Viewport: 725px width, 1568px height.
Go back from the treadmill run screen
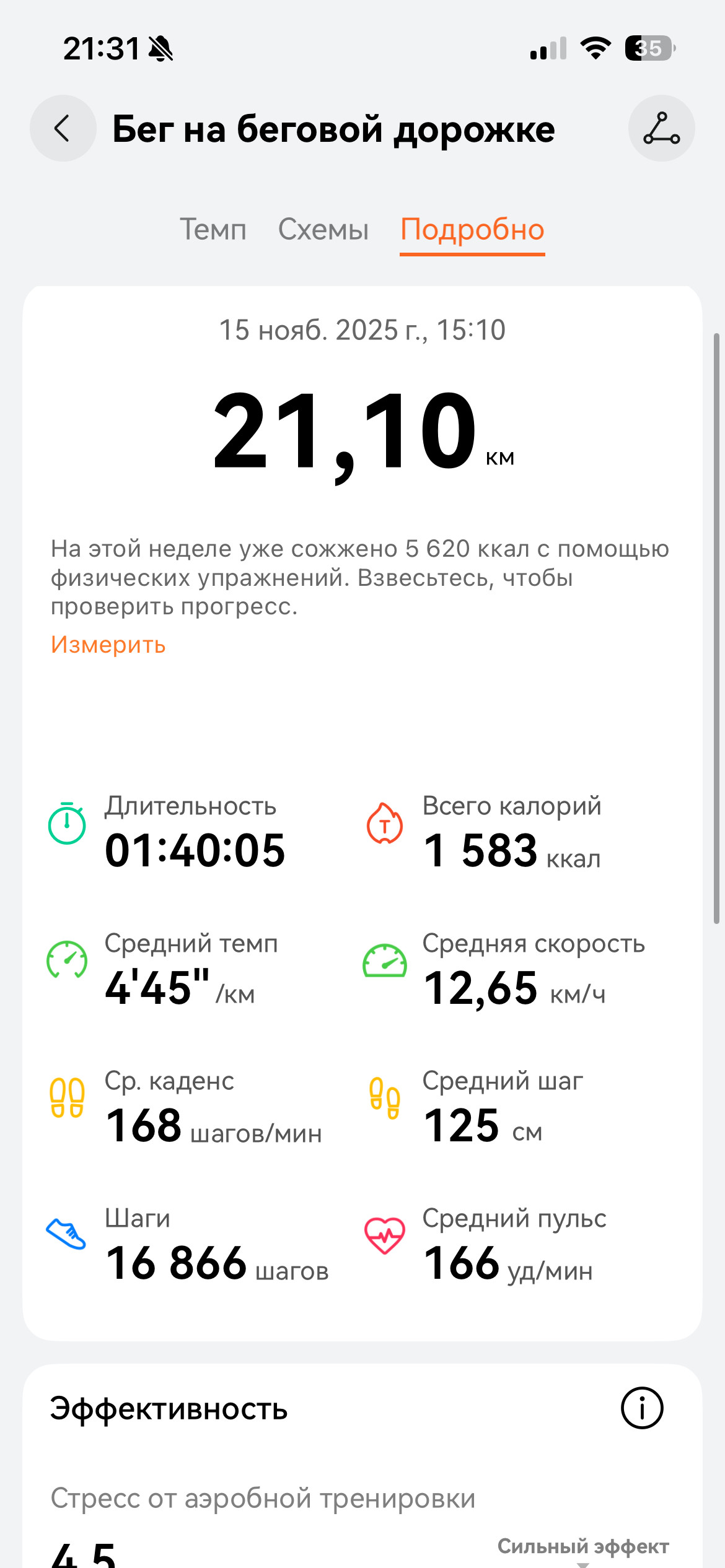[63, 128]
